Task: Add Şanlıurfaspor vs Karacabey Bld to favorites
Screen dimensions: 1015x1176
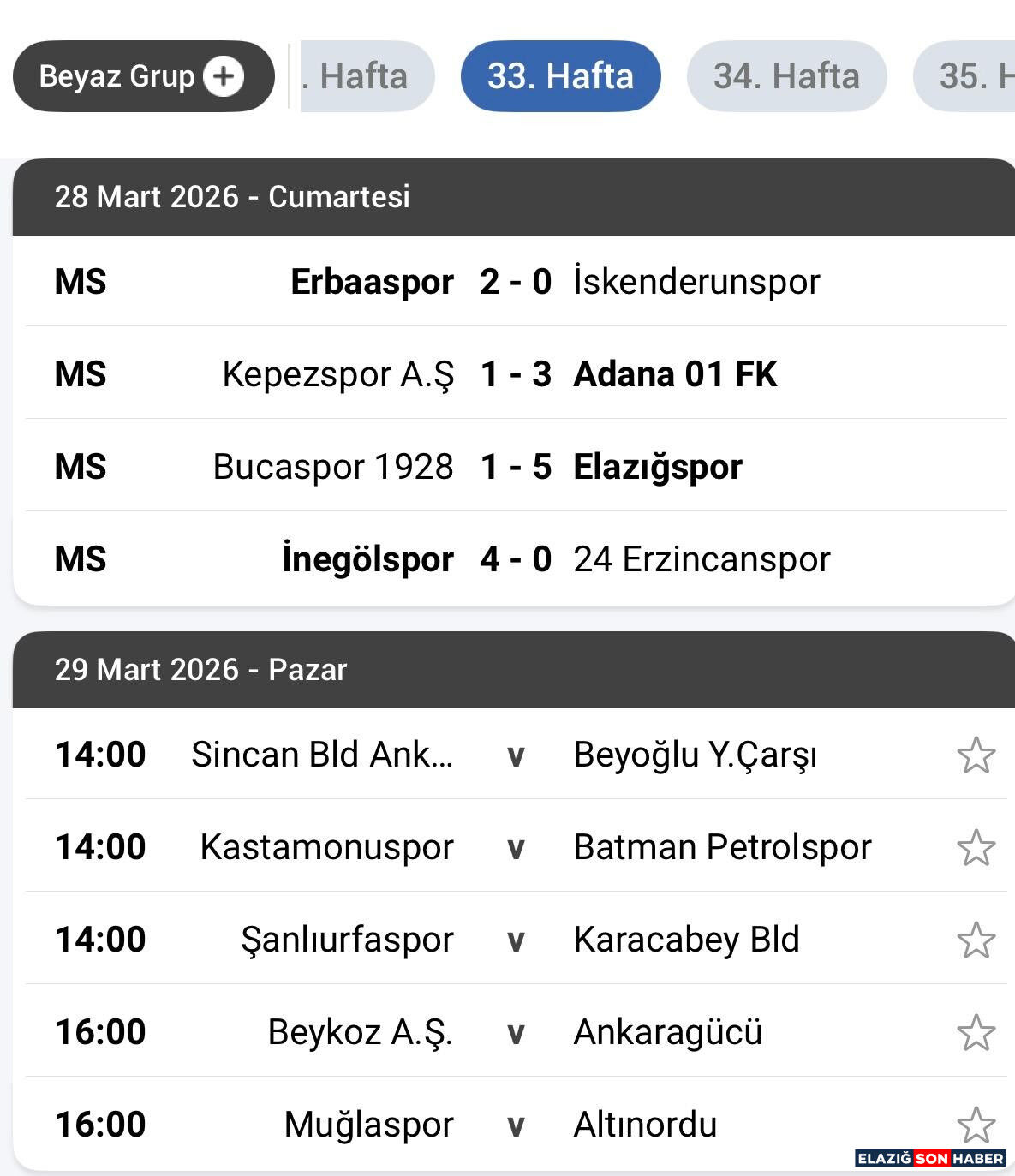Action: (976, 940)
